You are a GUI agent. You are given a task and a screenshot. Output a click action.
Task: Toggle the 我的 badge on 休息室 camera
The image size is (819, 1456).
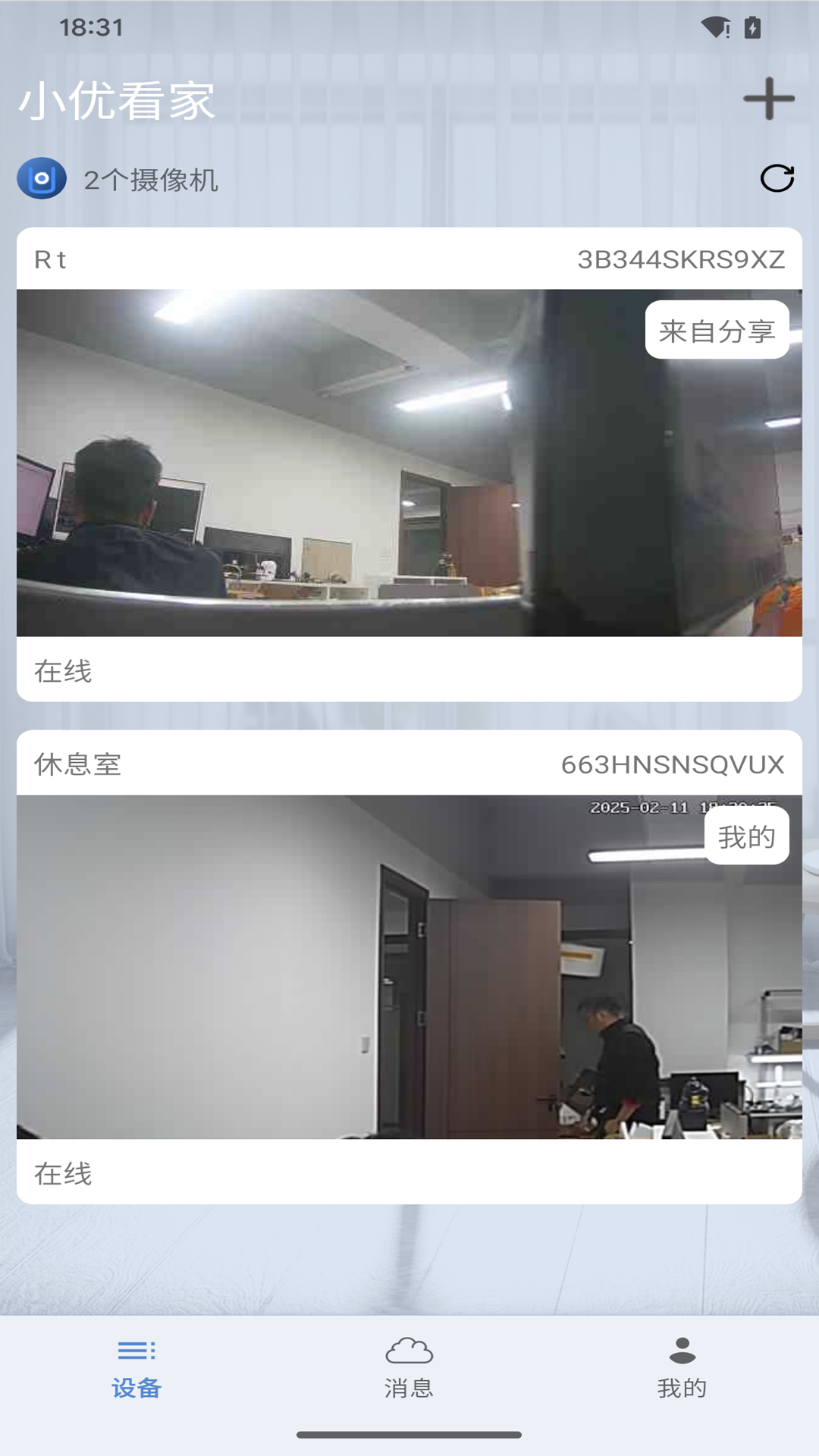point(747,836)
